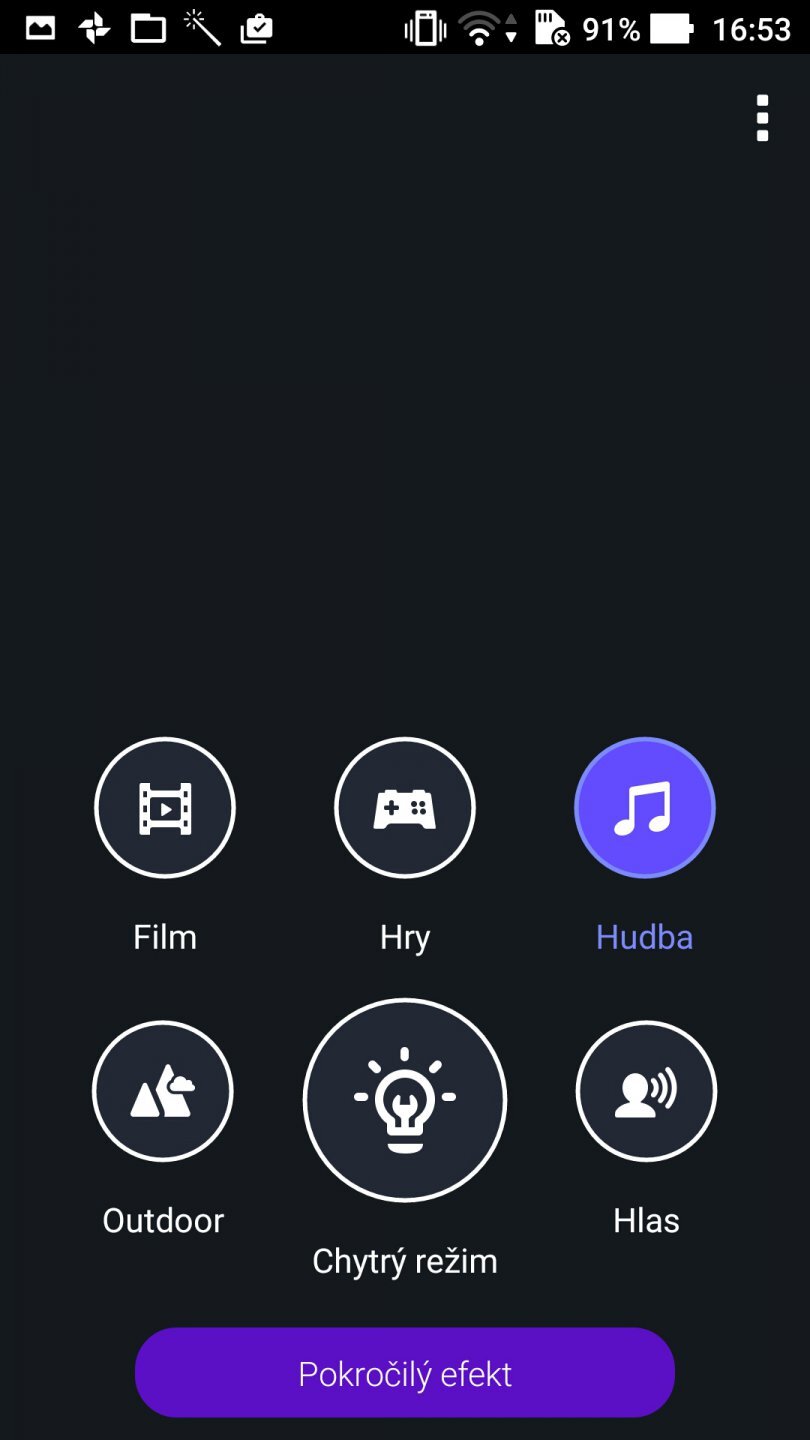Select the Film audio mode

click(x=165, y=807)
